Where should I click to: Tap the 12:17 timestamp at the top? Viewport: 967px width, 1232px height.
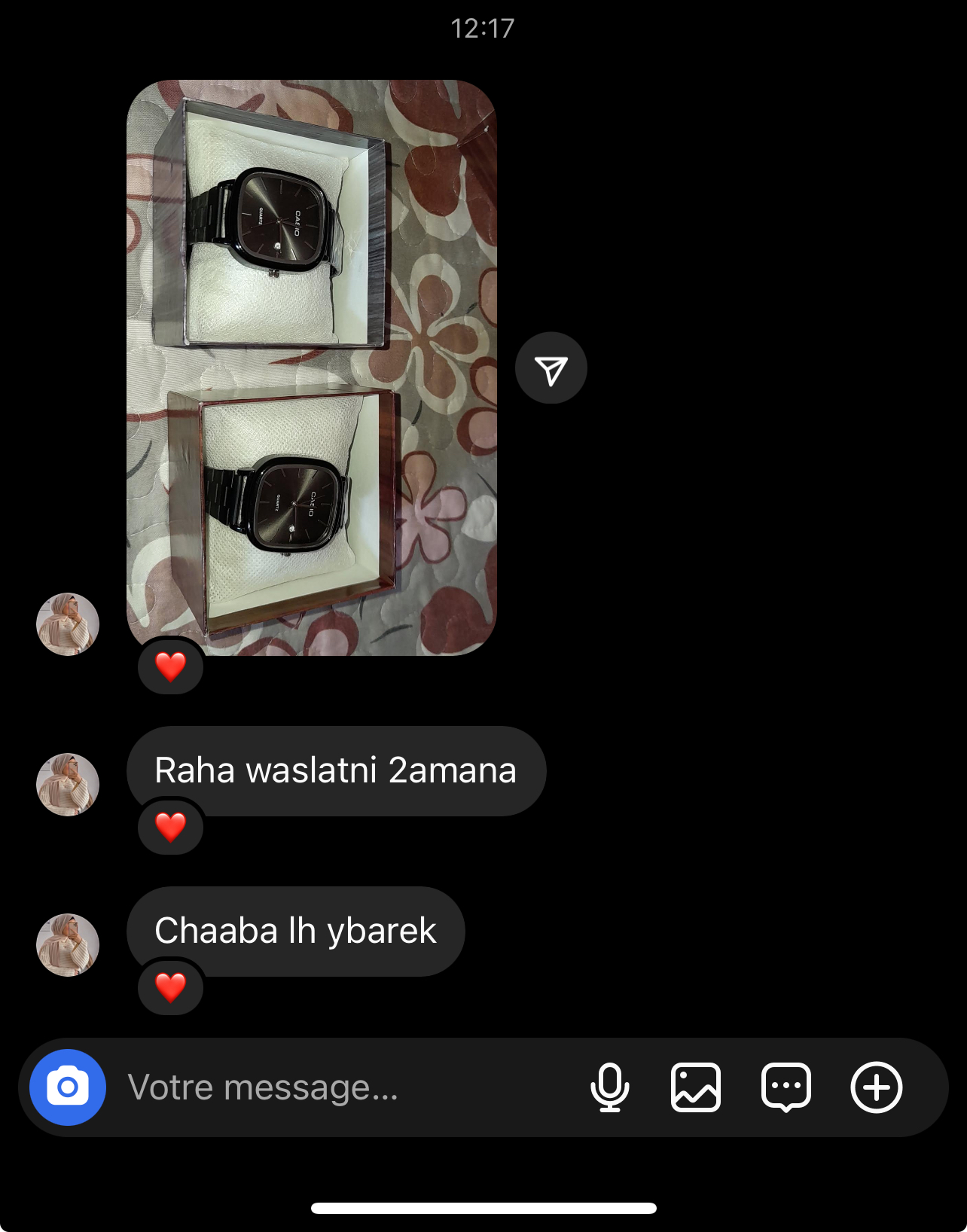click(x=483, y=29)
